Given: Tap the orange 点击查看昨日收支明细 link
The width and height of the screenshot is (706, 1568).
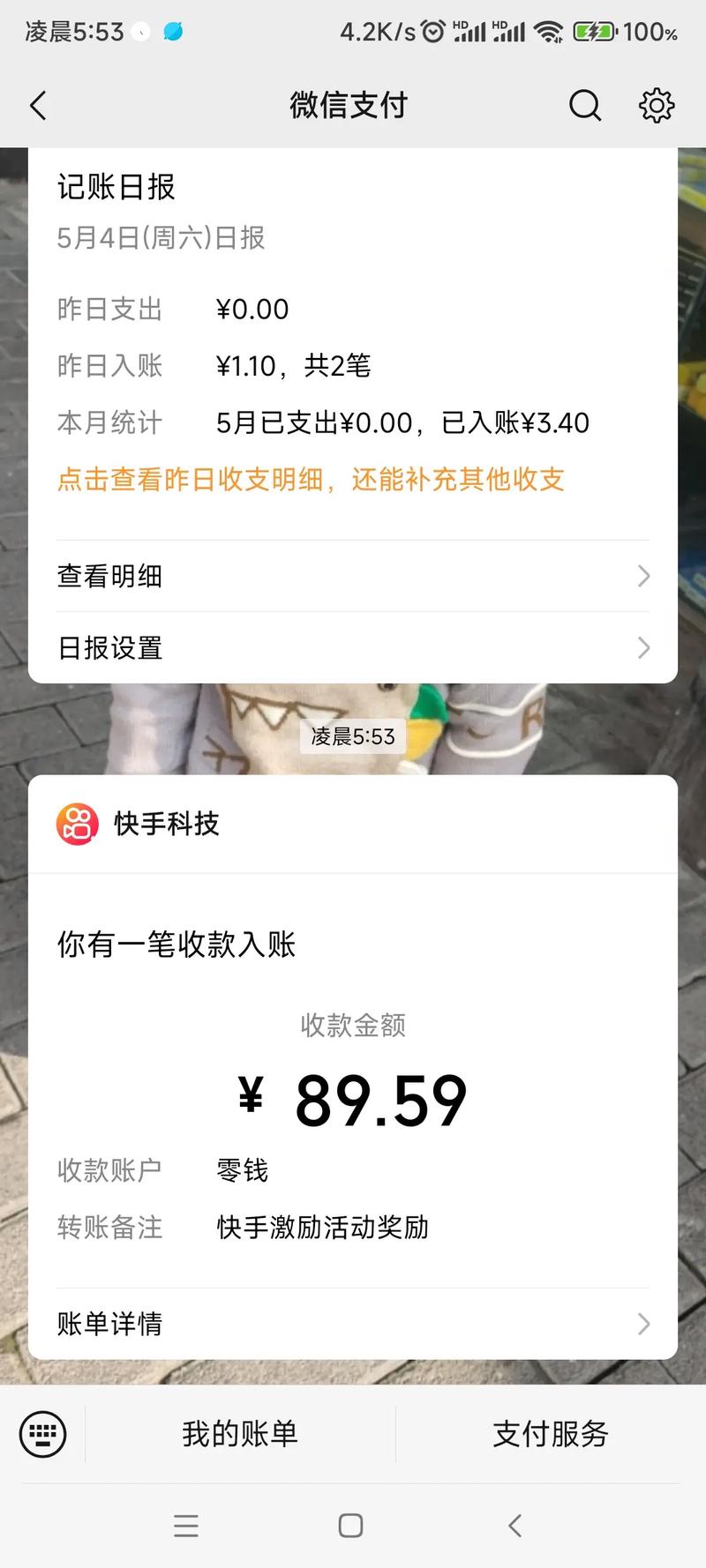Looking at the screenshot, I should [x=311, y=480].
